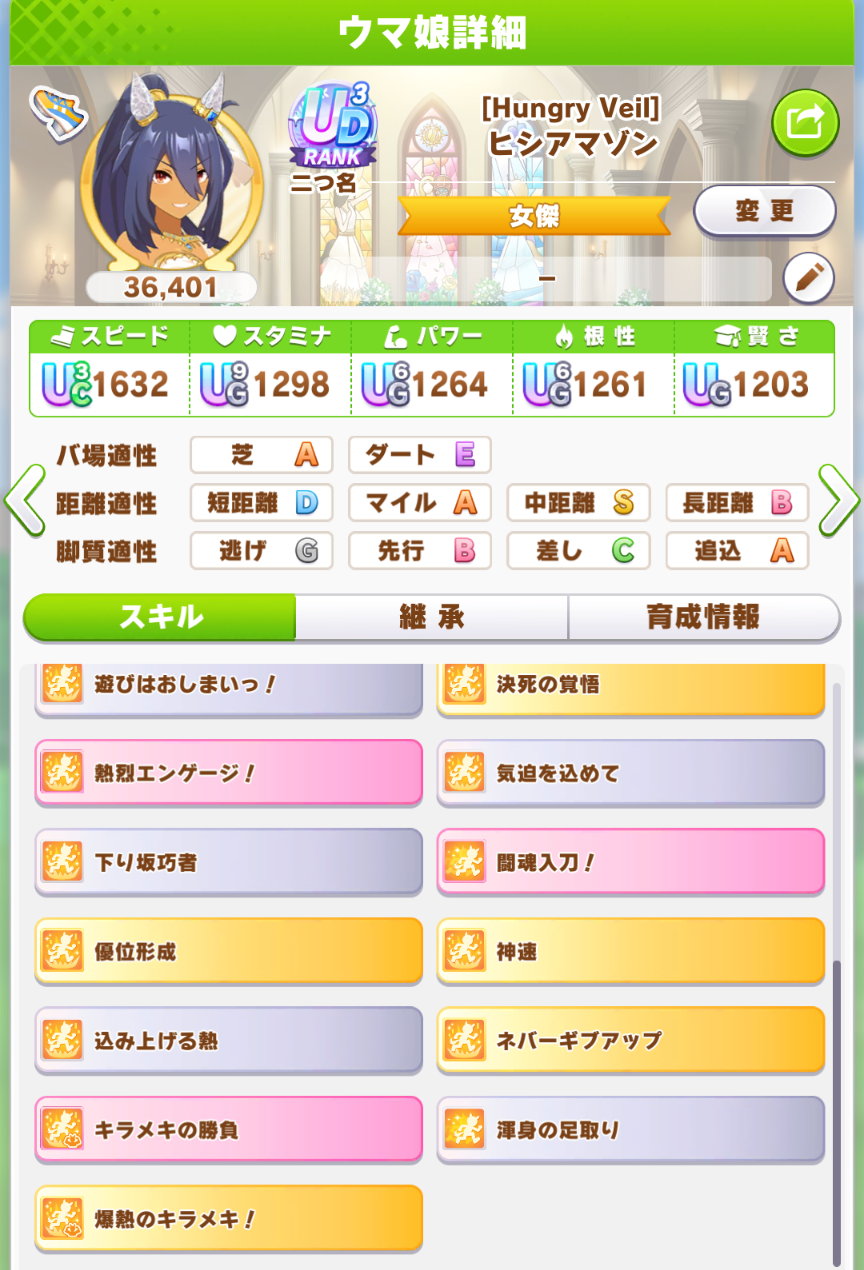Show the ネバーギブアップ skill details
Screen dimensions: 864x1270
coord(631,1040)
